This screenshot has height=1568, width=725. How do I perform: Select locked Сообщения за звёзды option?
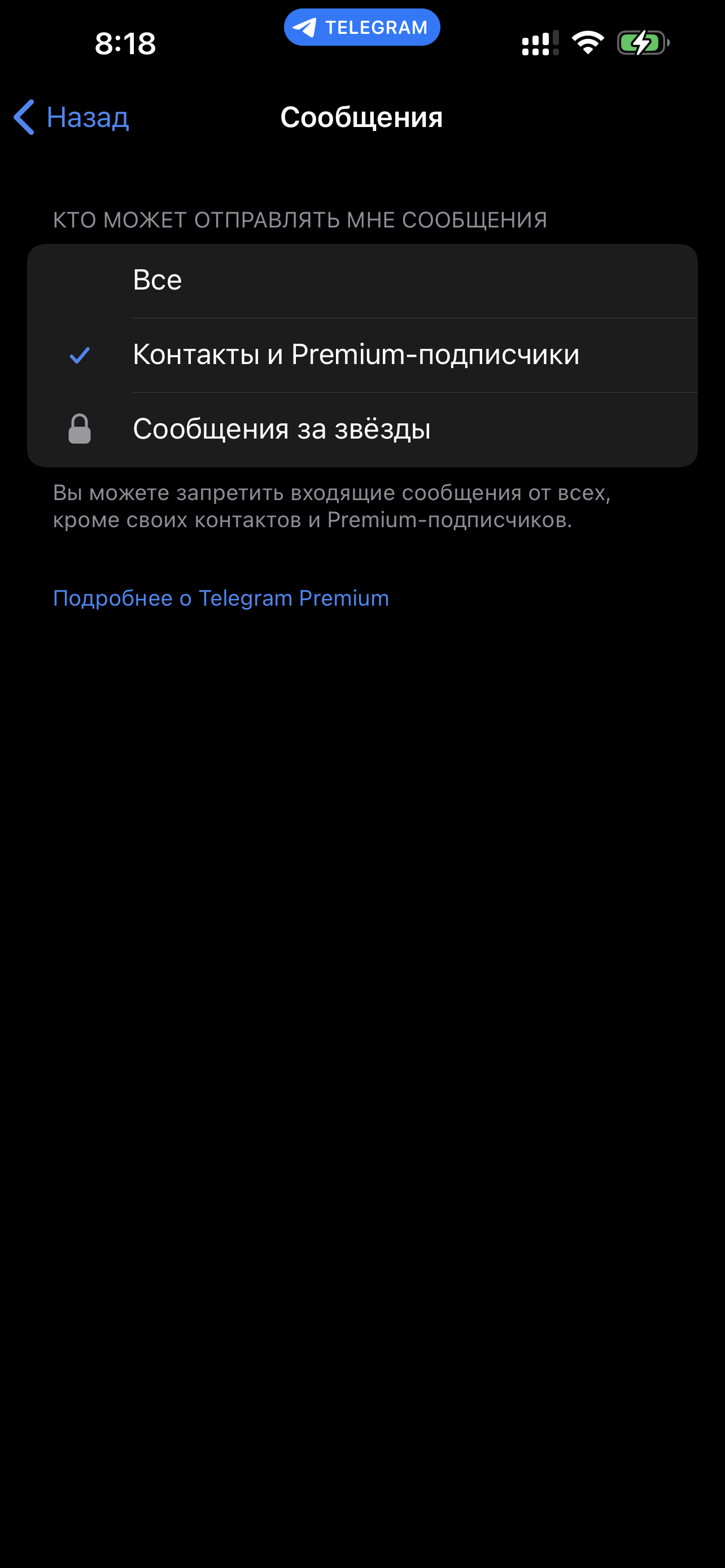(x=361, y=429)
